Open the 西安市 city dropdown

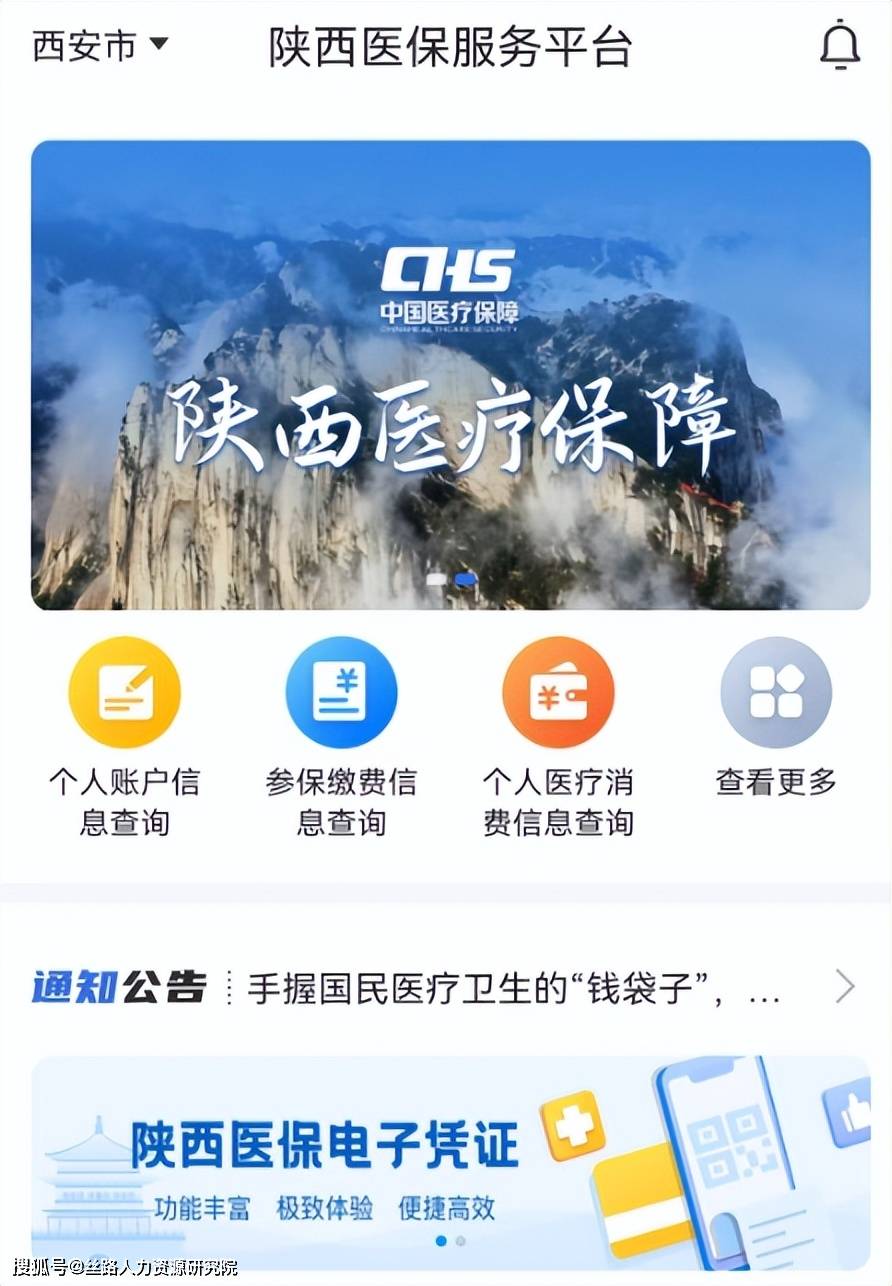click(x=101, y=46)
